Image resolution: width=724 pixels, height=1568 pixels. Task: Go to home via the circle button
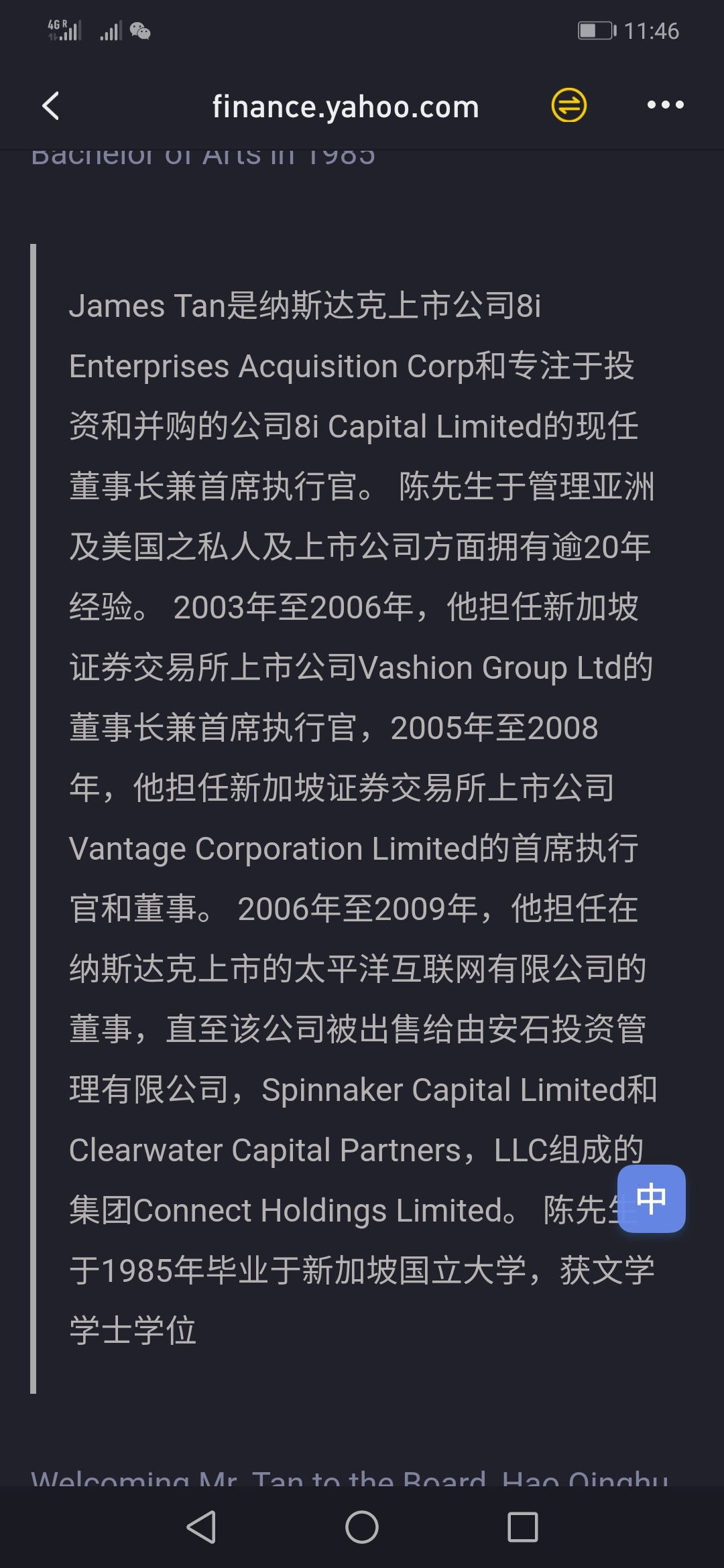(362, 1527)
